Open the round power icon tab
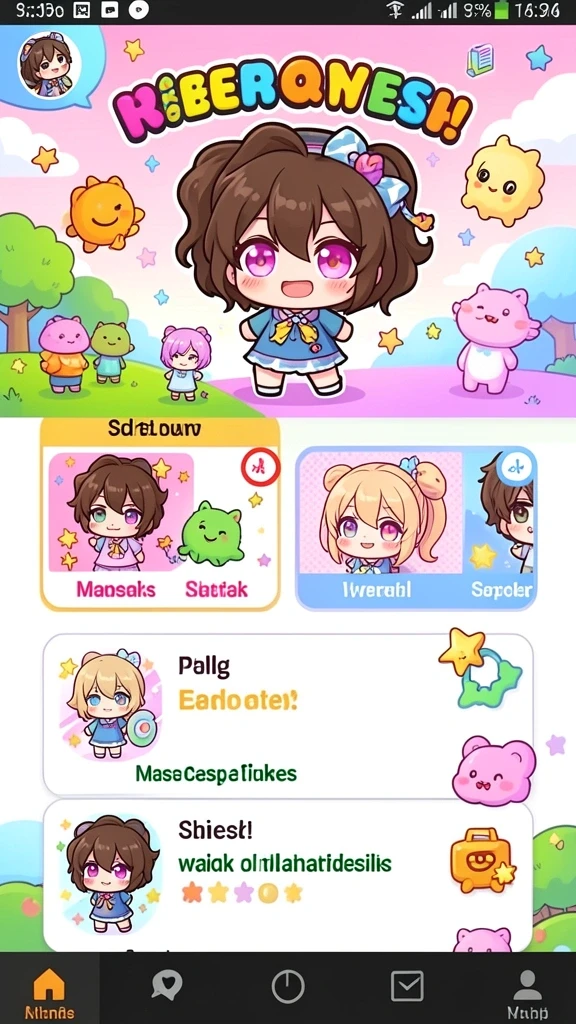This screenshot has height=1024, width=576. tap(288, 985)
